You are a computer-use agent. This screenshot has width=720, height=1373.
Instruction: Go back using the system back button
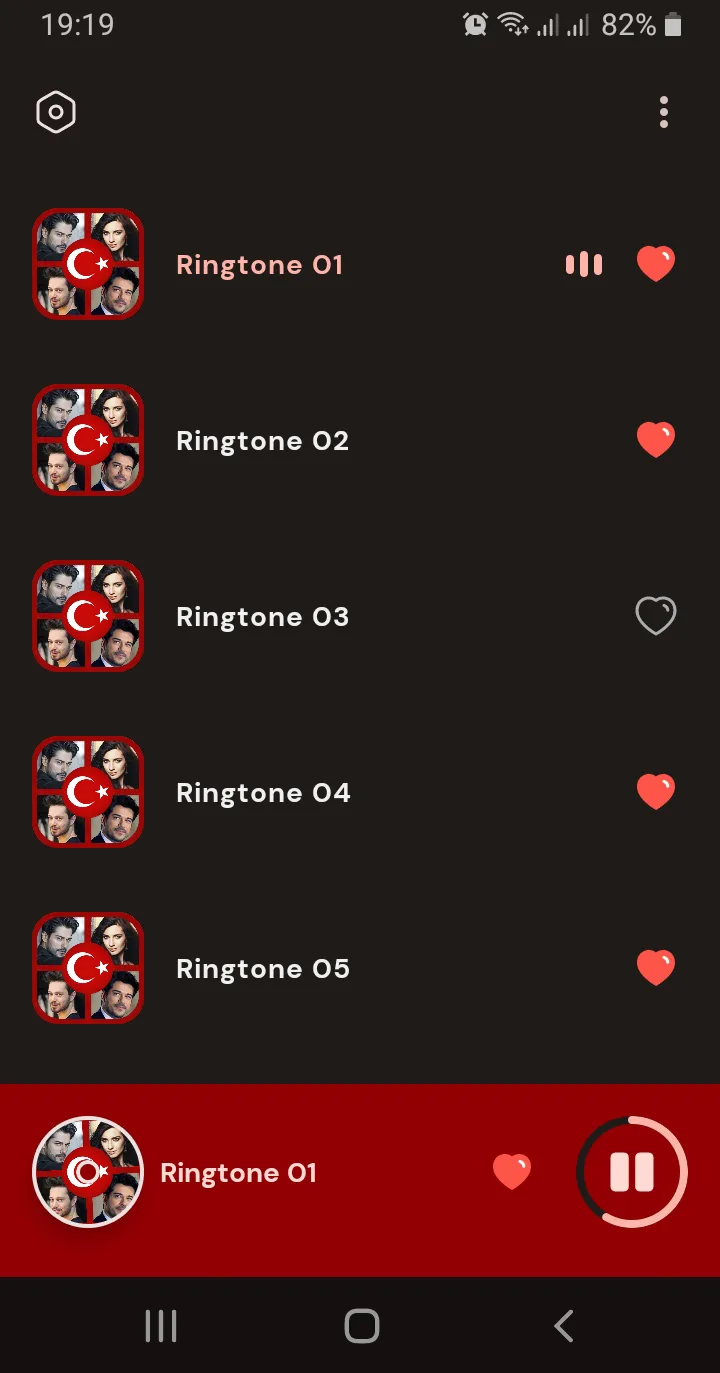click(x=564, y=1326)
